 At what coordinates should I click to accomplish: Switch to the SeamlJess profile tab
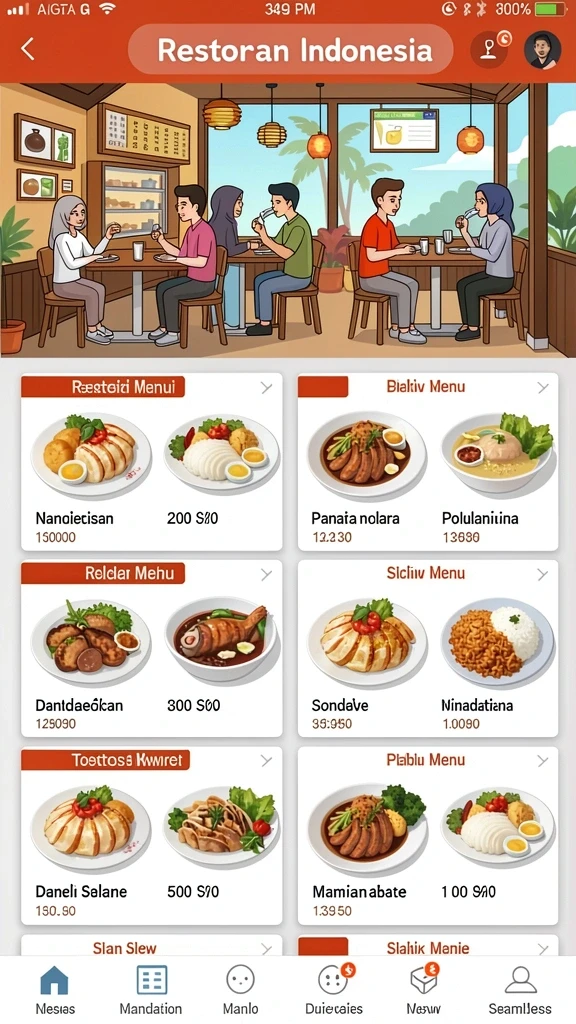(x=520, y=990)
